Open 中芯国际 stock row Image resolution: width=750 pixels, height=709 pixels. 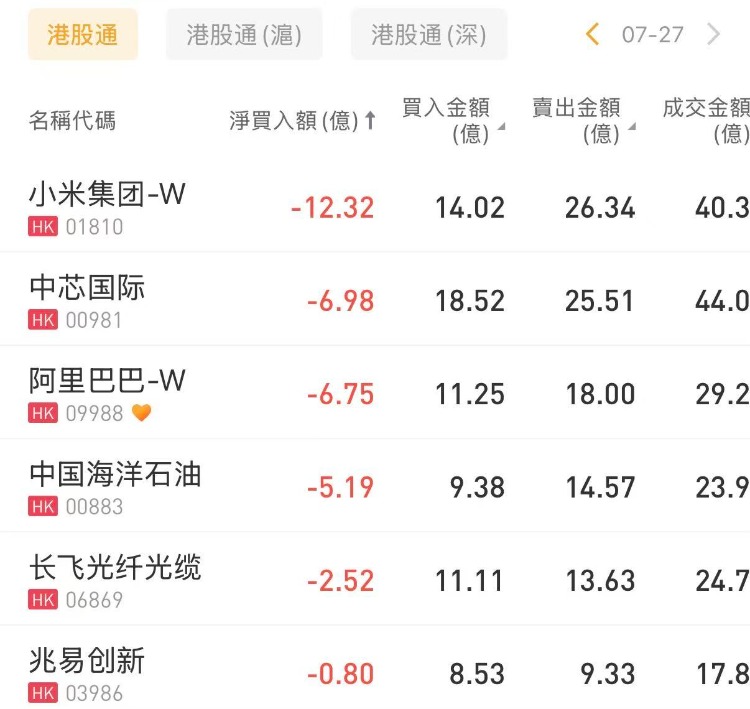(375, 299)
